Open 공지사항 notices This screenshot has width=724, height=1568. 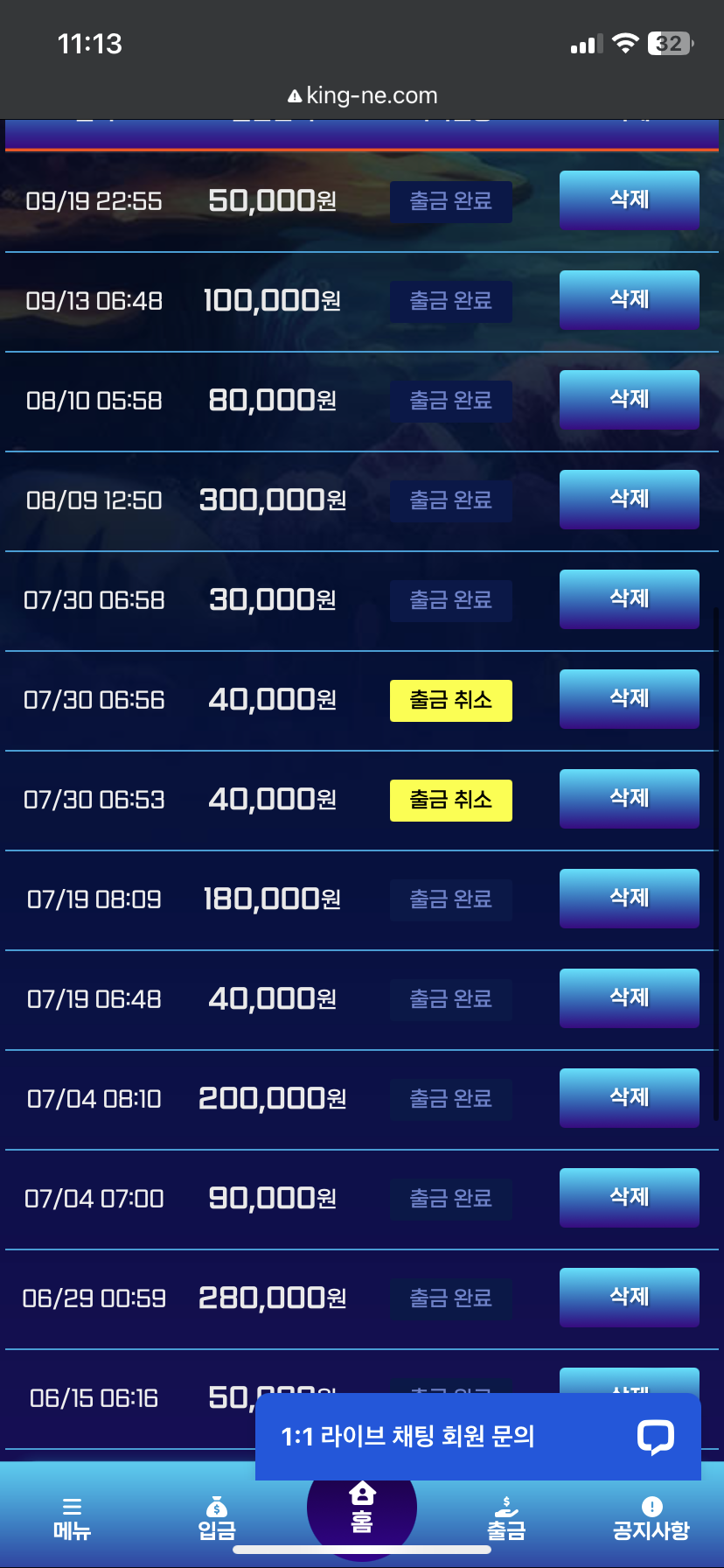click(651, 1518)
